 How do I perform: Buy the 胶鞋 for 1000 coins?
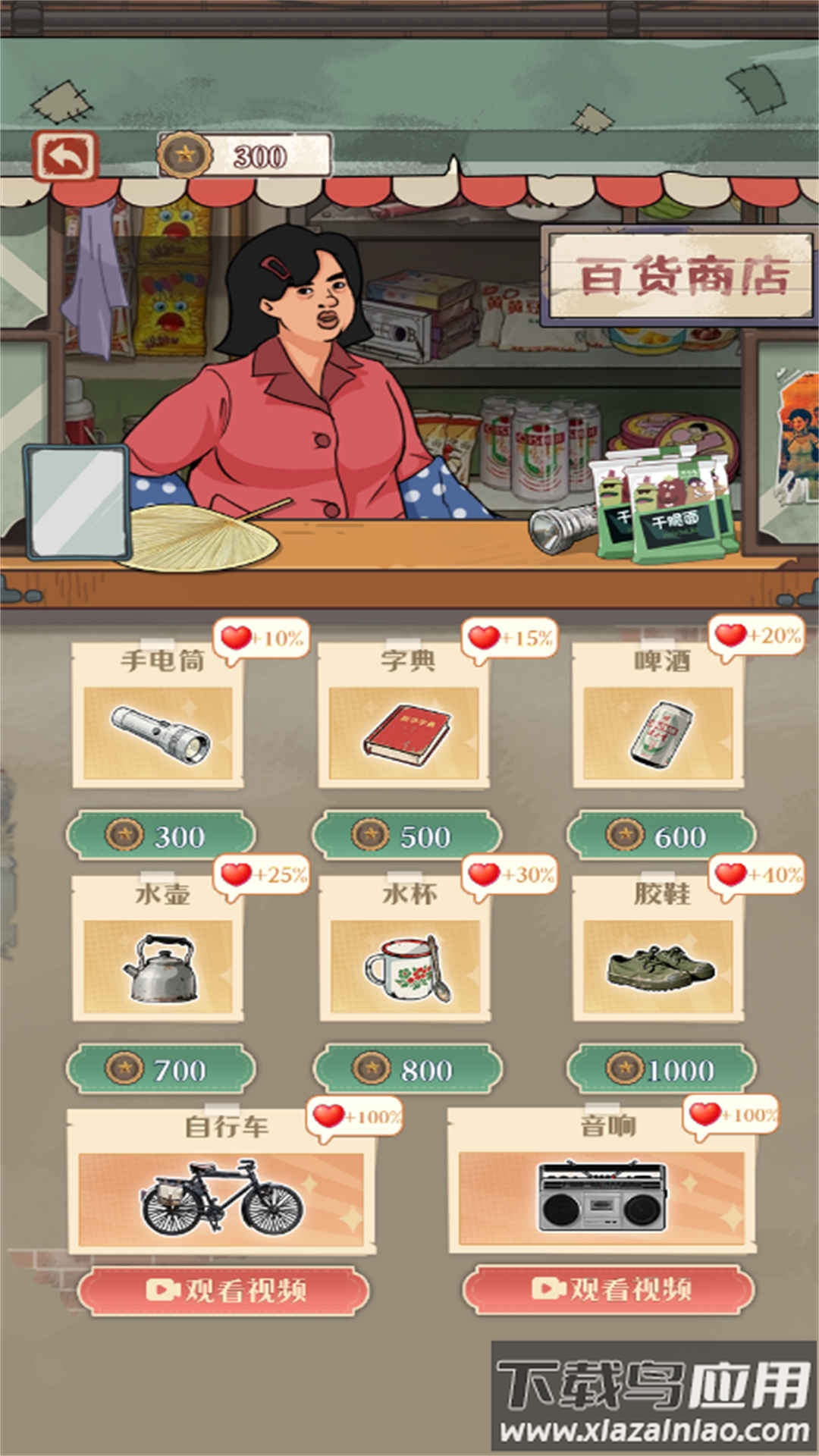click(x=661, y=1069)
